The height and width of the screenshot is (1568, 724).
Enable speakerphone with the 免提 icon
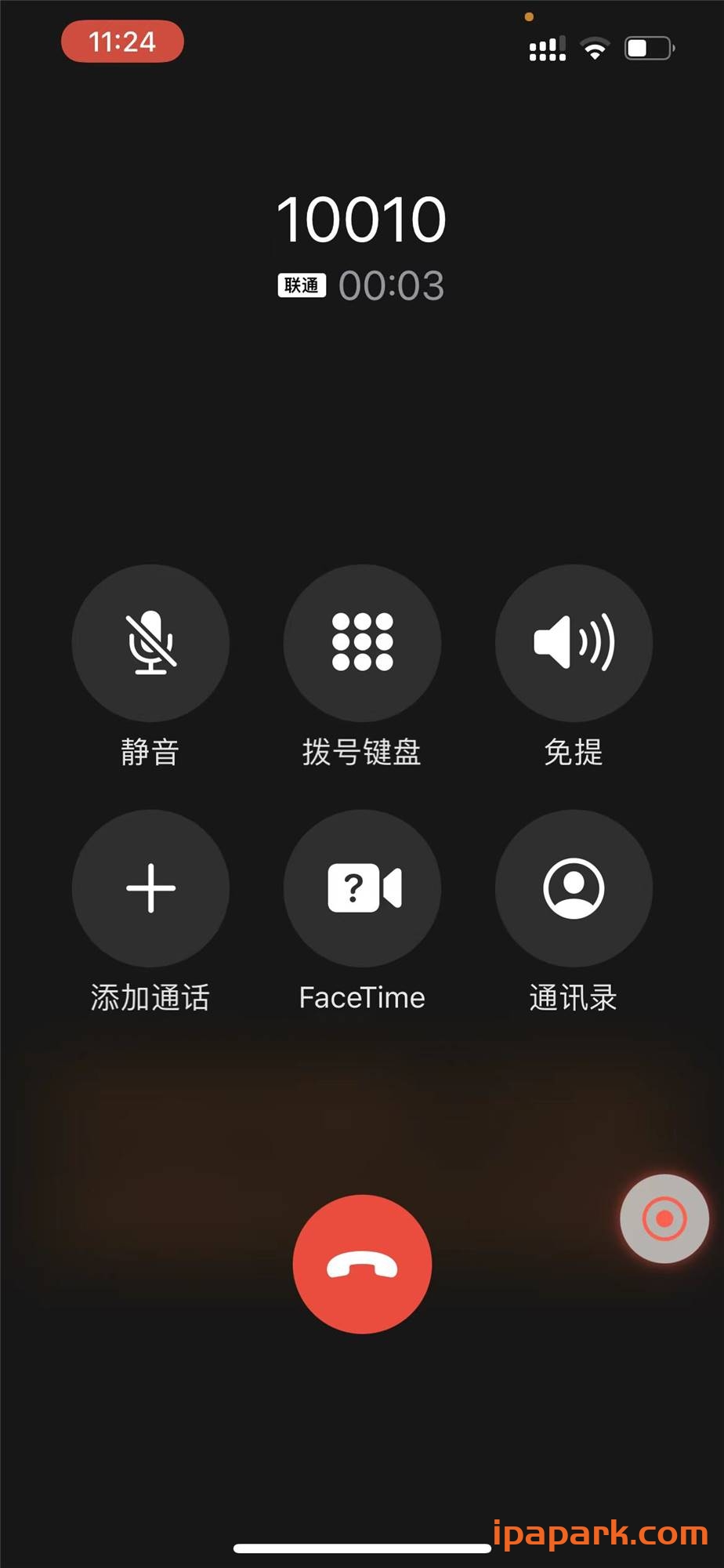tap(573, 643)
